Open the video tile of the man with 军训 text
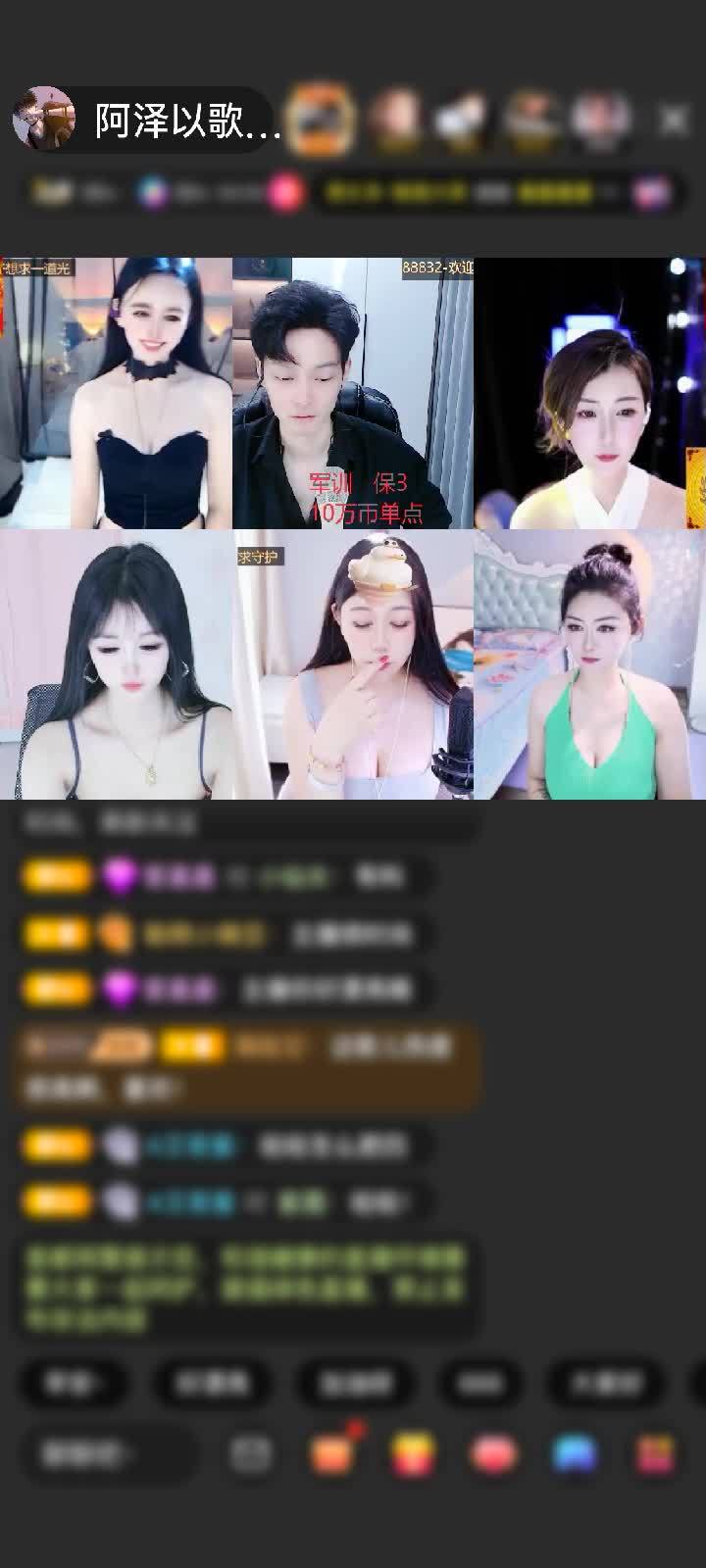 [353, 393]
